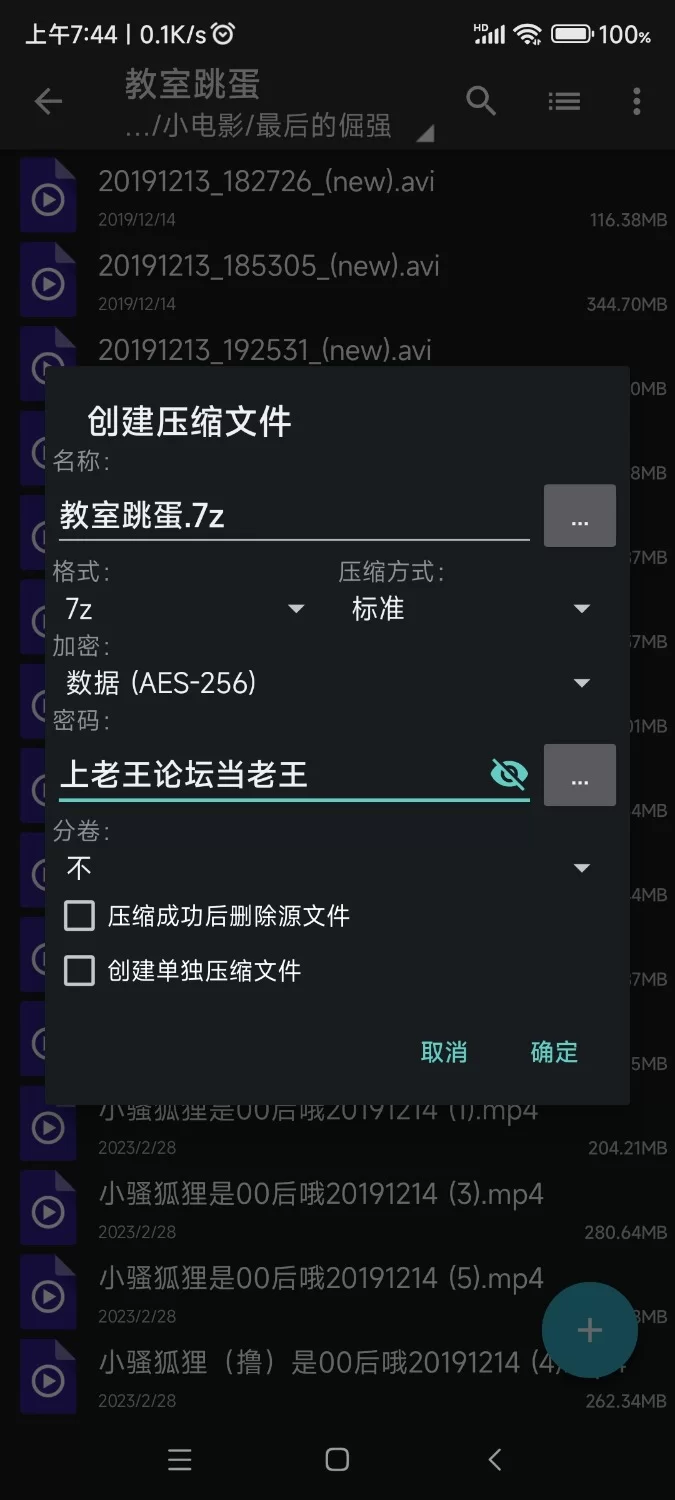Toggle password visibility with the eye icon

pyautogui.click(x=509, y=774)
